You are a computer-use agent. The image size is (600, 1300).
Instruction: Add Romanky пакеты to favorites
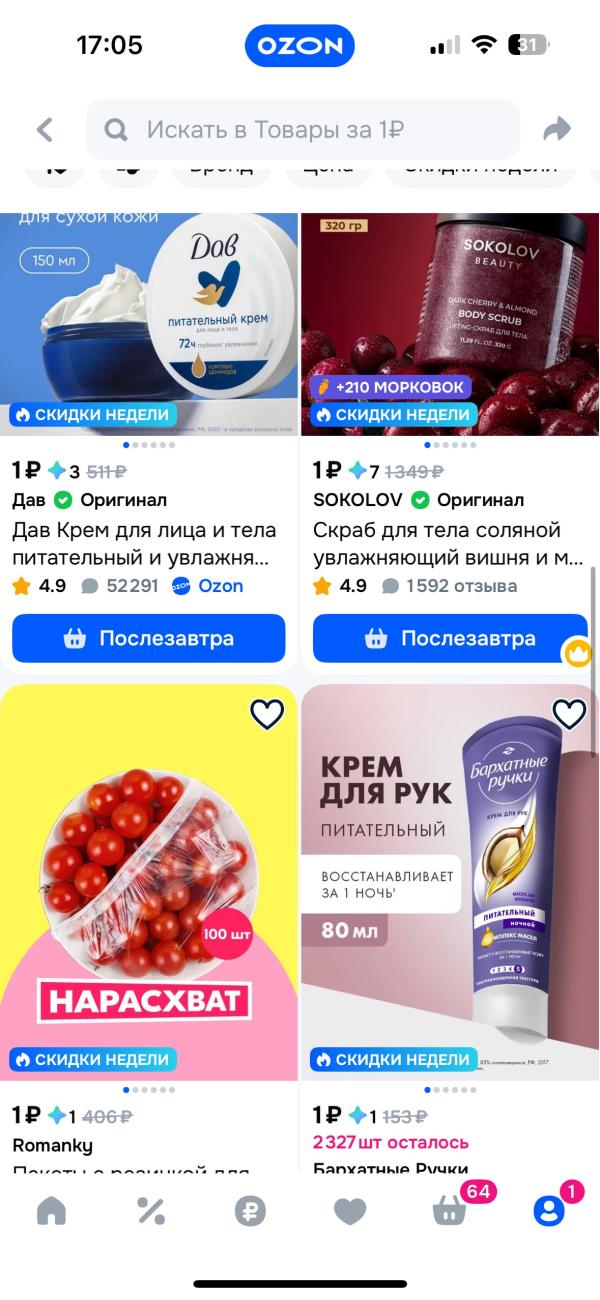[x=267, y=714]
